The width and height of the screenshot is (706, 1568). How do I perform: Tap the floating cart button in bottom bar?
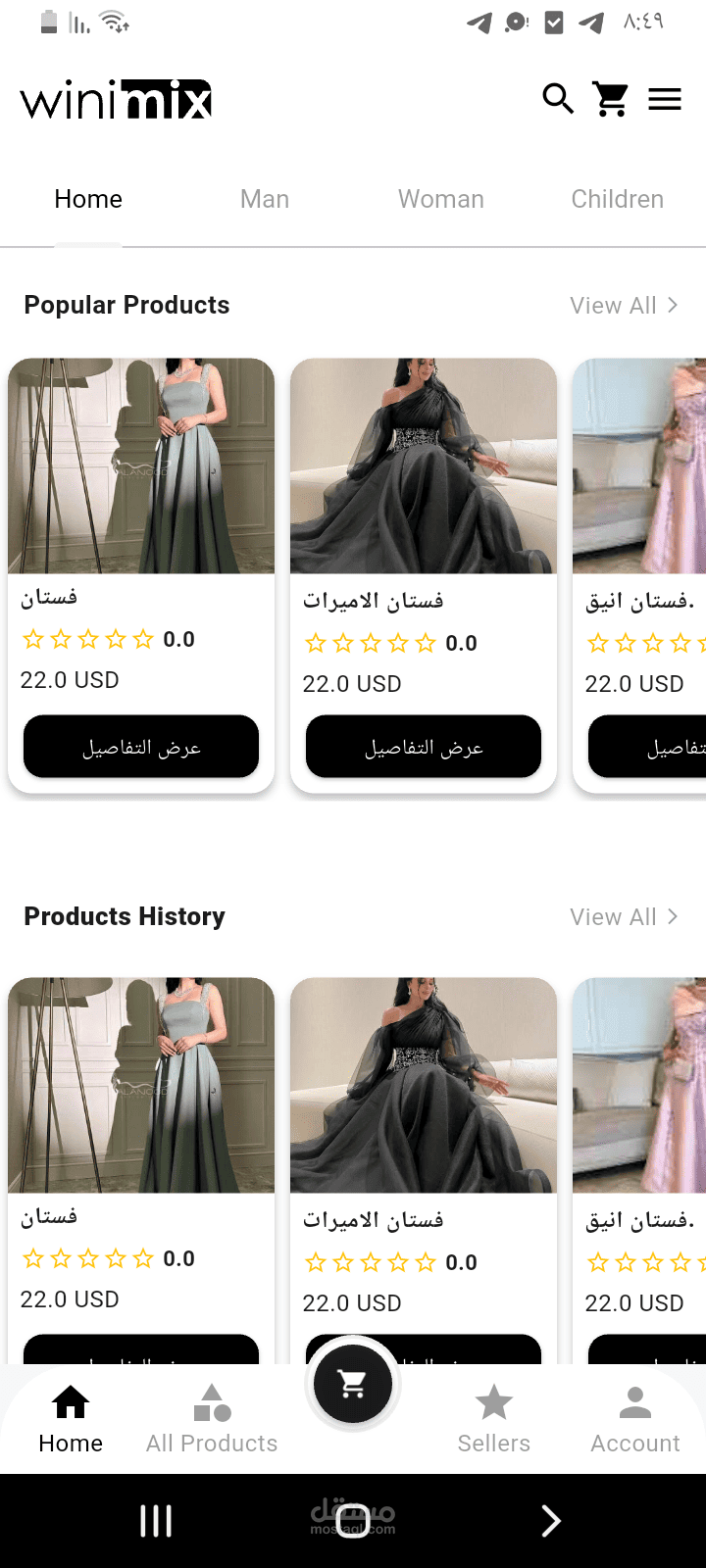coord(353,1384)
